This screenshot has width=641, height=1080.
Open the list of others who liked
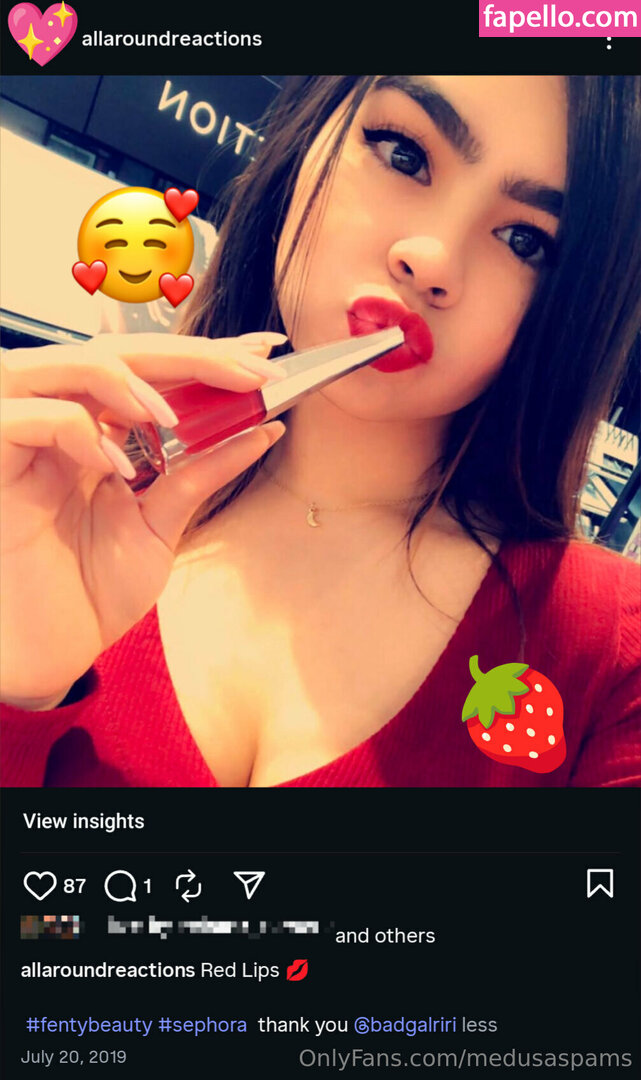pos(385,936)
